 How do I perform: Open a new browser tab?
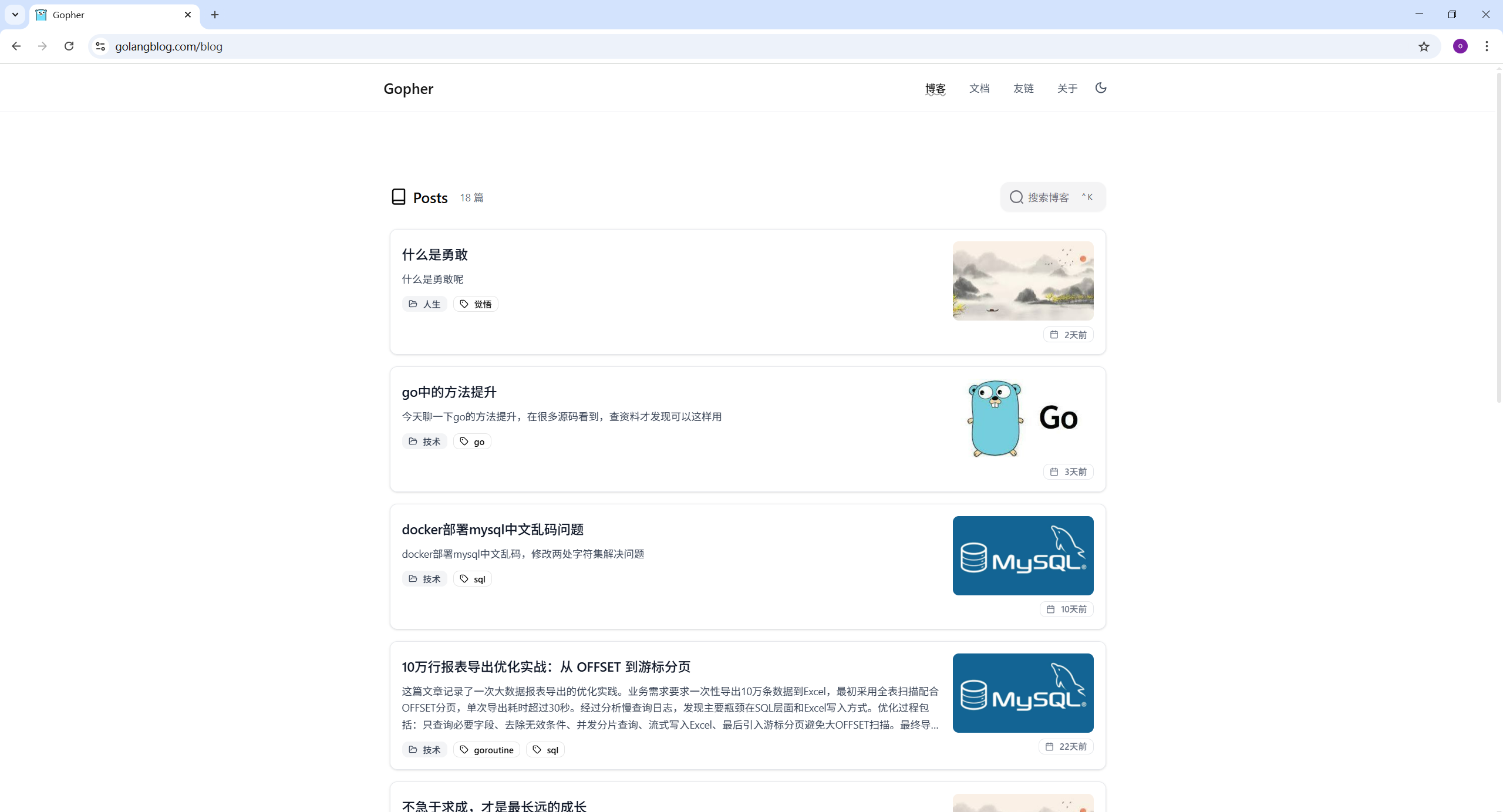pyautogui.click(x=215, y=15)
